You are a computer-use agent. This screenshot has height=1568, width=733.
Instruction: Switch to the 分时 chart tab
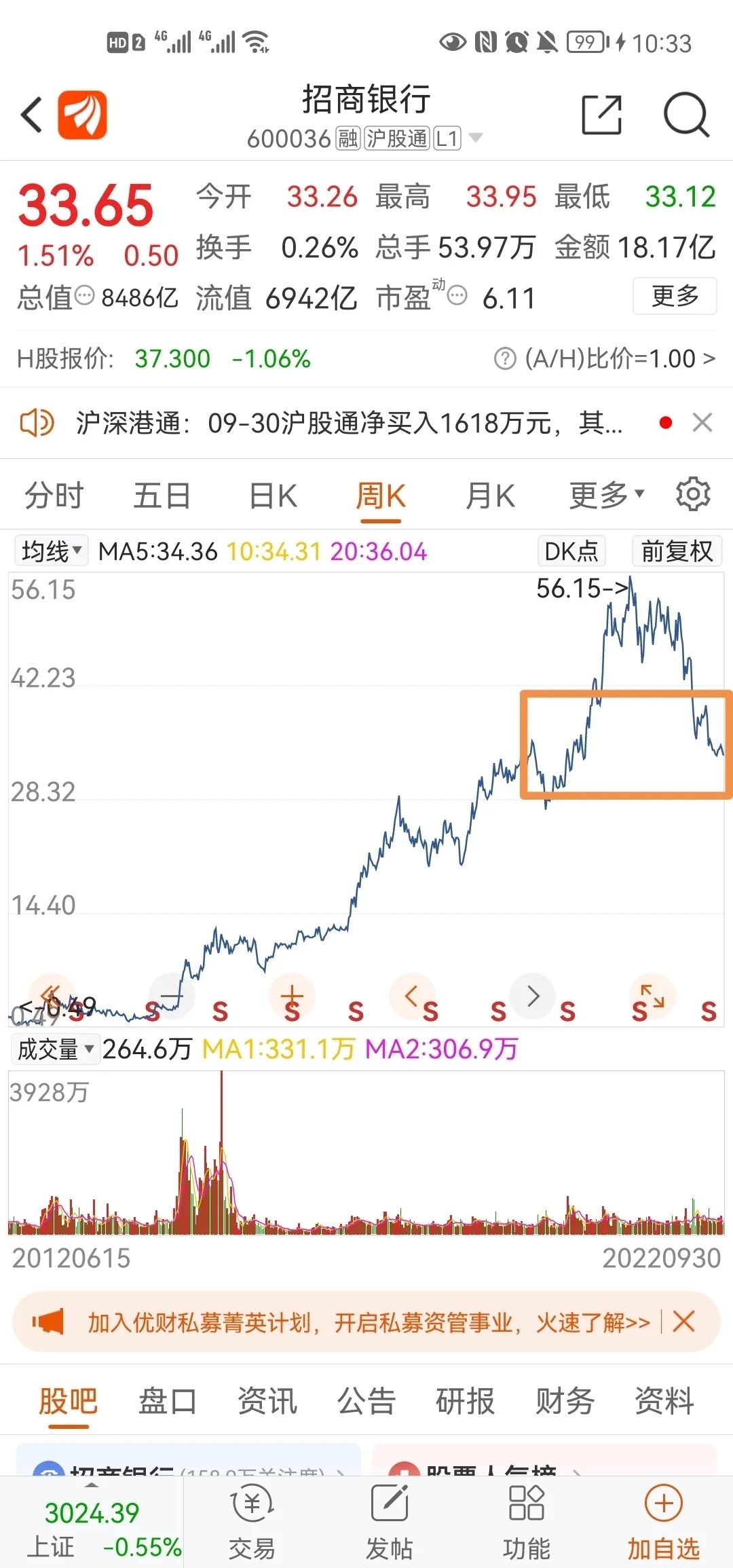click(x=54, y=496)
